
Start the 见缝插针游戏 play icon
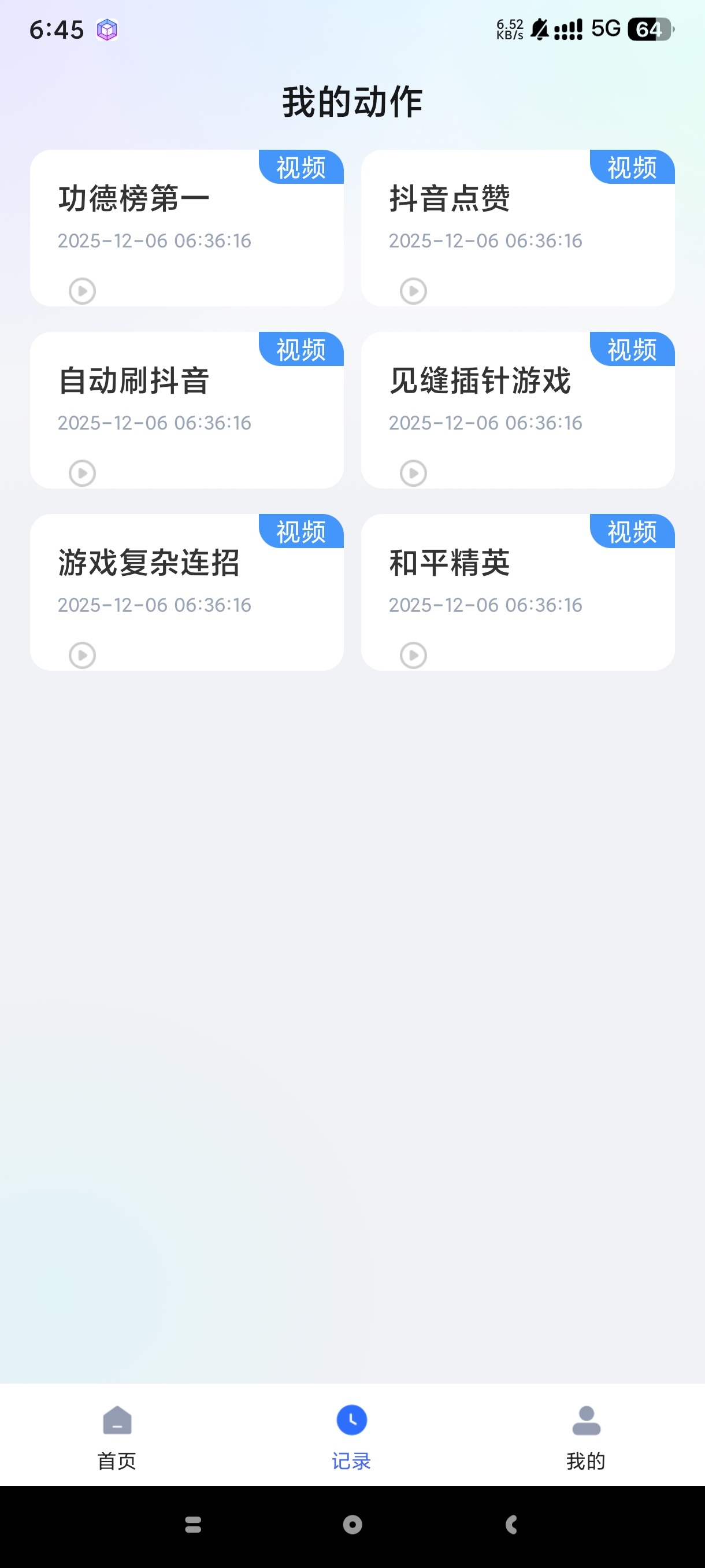(x=413, y=473)
